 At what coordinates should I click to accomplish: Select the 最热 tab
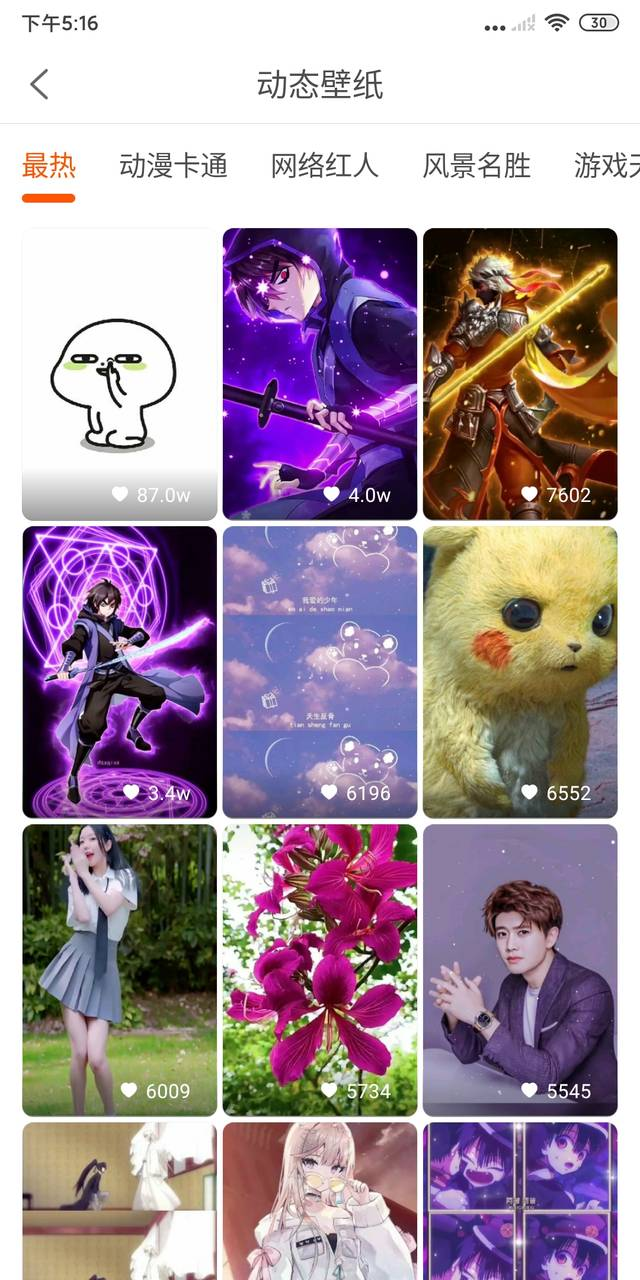tap(49, 166)
